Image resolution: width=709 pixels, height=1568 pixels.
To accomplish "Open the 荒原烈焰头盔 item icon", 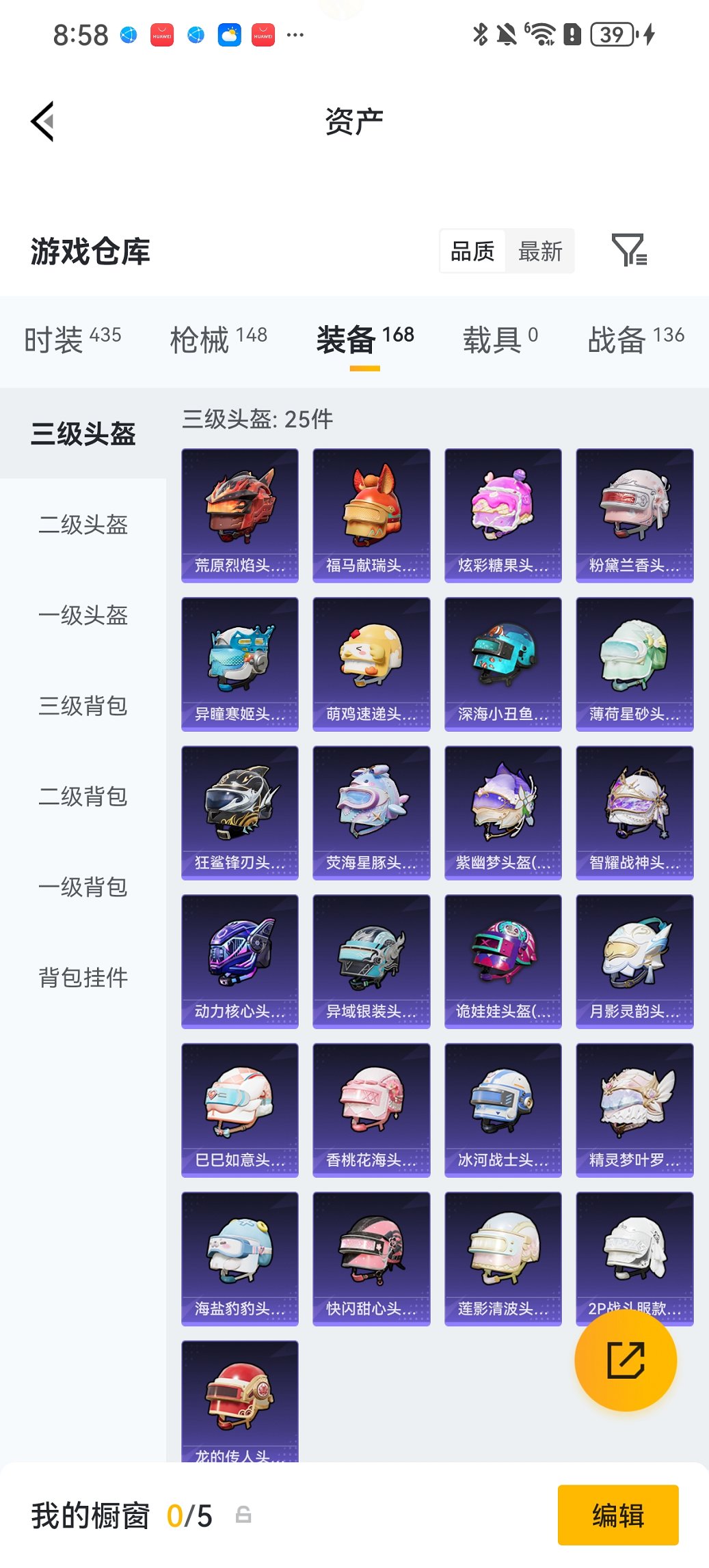I will point(240,512).
